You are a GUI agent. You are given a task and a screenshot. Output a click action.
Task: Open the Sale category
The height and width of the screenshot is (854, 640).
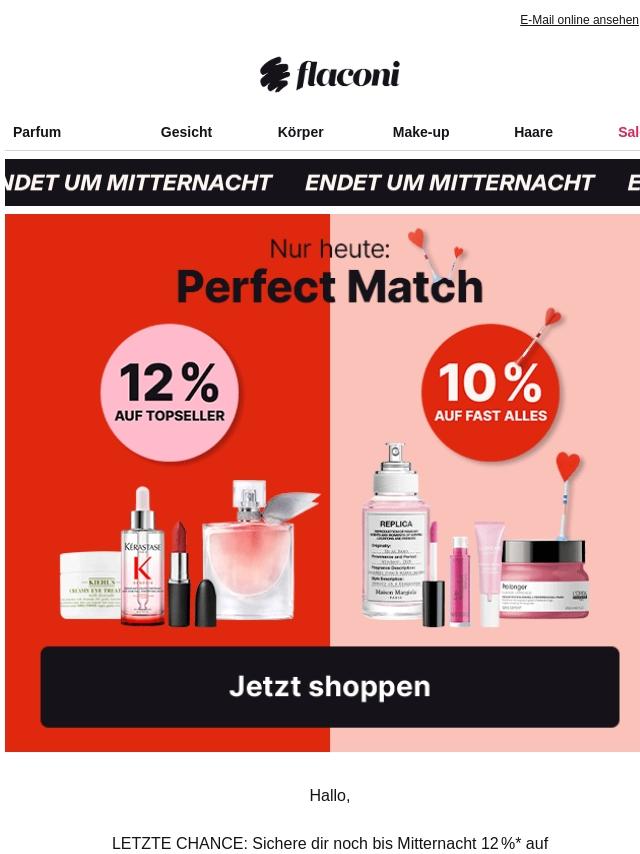(x=629, y=132)
